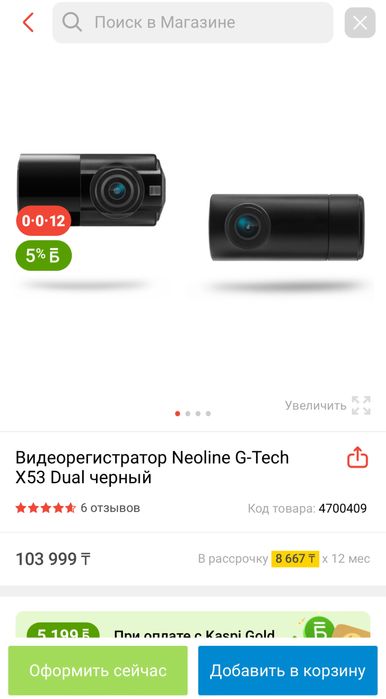Image resolution: width=386 pixels, height=699 pixels.
Task: Open the Kaspi Gold bonus banner
Action: point(193,624)
